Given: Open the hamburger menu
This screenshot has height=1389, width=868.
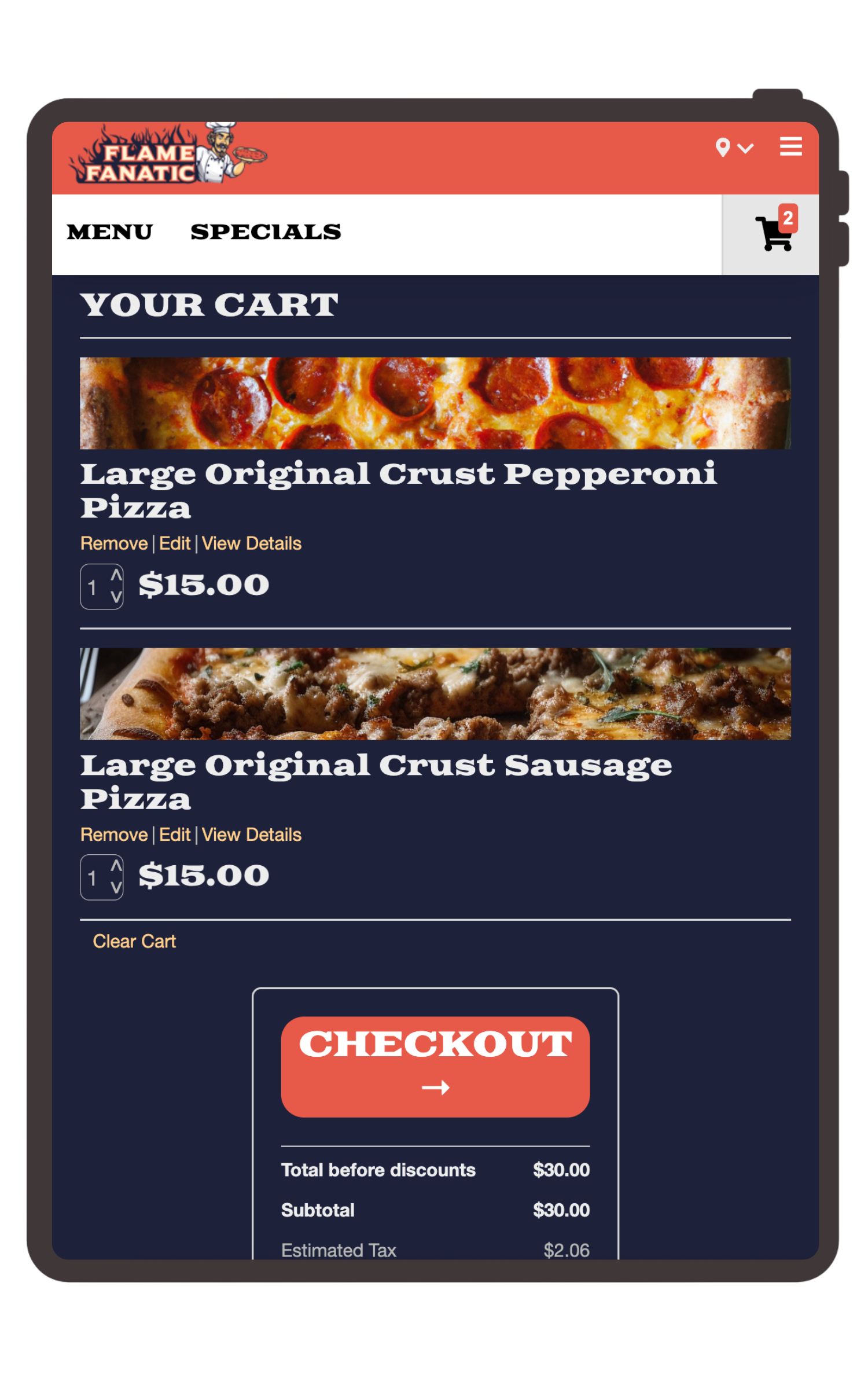Looking at the screenshot, I should (x=790, y=146).
